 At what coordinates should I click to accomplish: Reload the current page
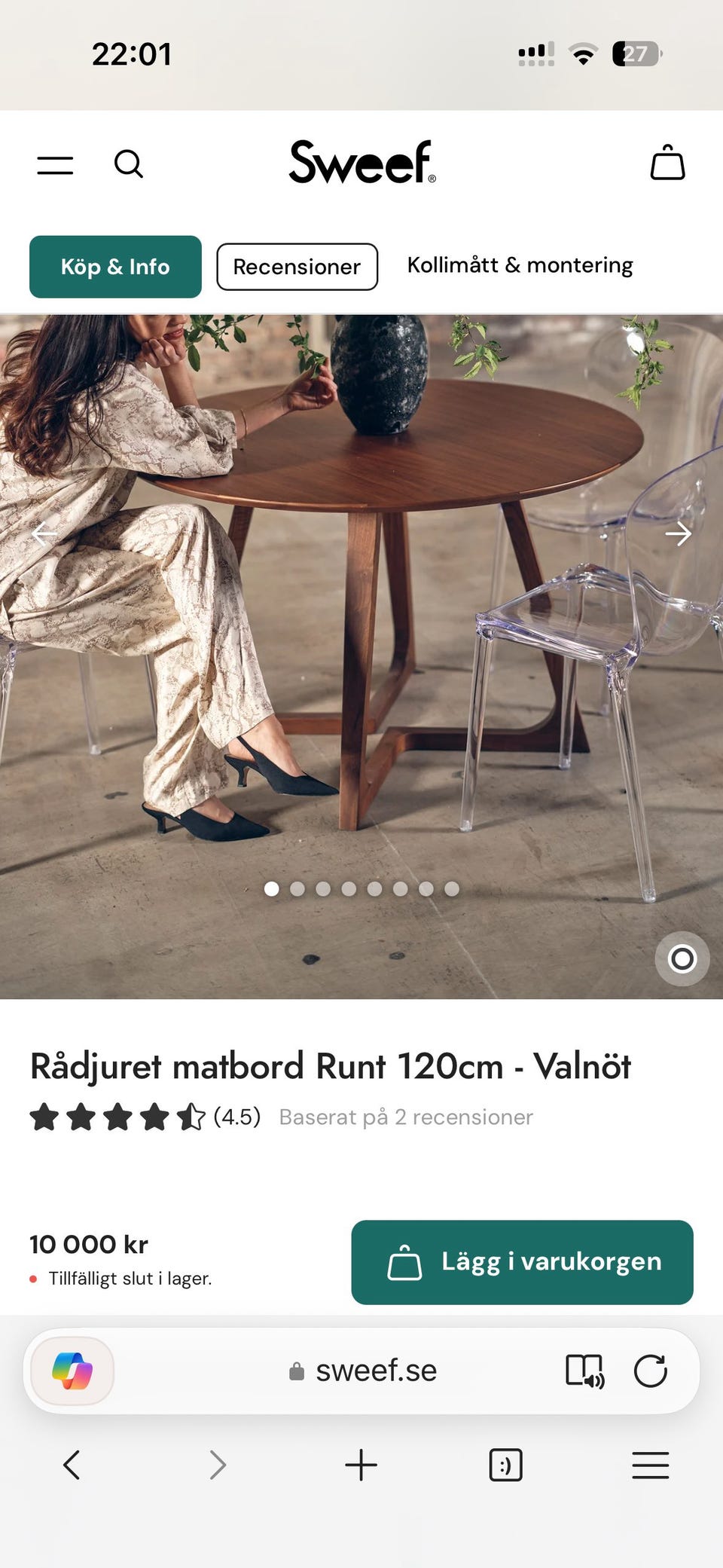point(652,1371)
